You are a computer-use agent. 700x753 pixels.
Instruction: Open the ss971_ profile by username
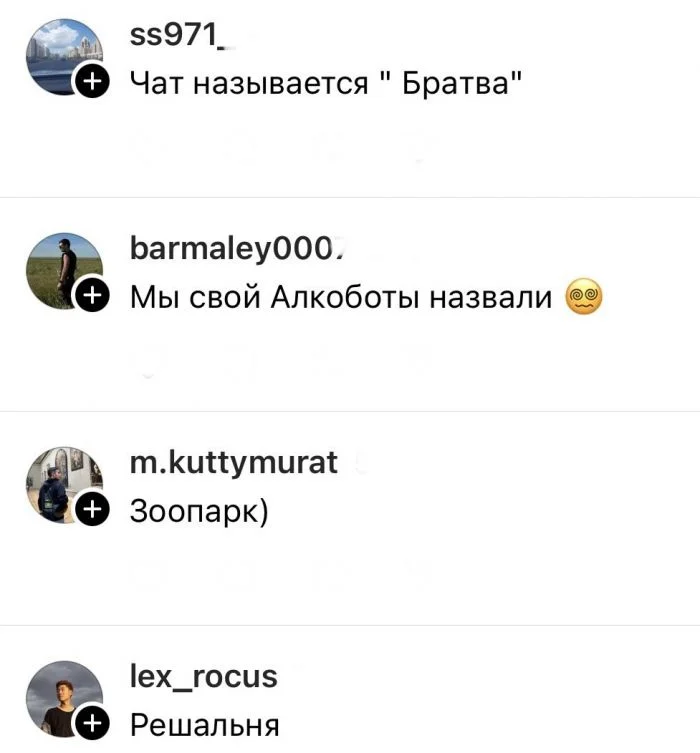tap(174, 38)
